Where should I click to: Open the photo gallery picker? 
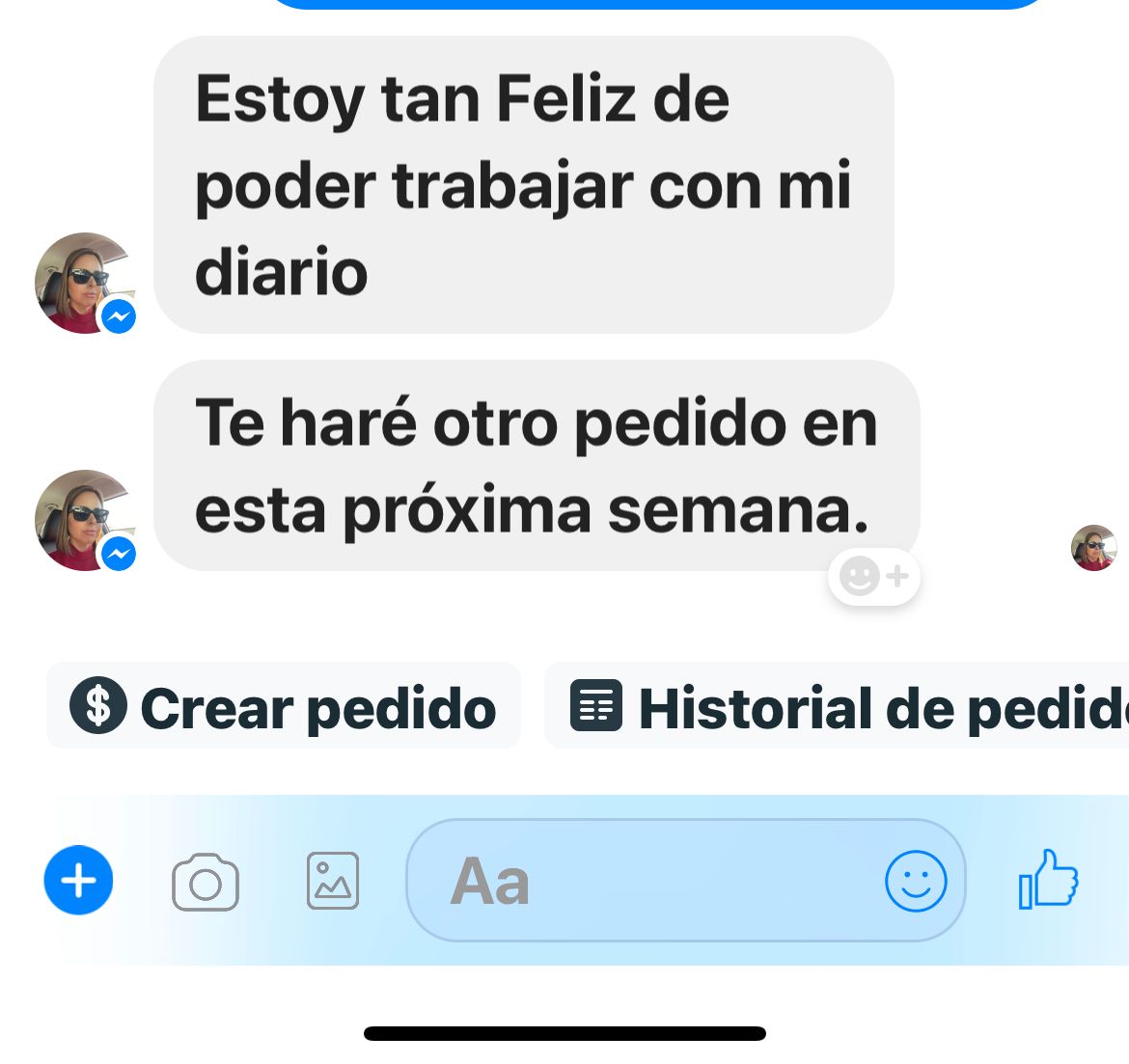pyautogui.click(x=333, y=881)
